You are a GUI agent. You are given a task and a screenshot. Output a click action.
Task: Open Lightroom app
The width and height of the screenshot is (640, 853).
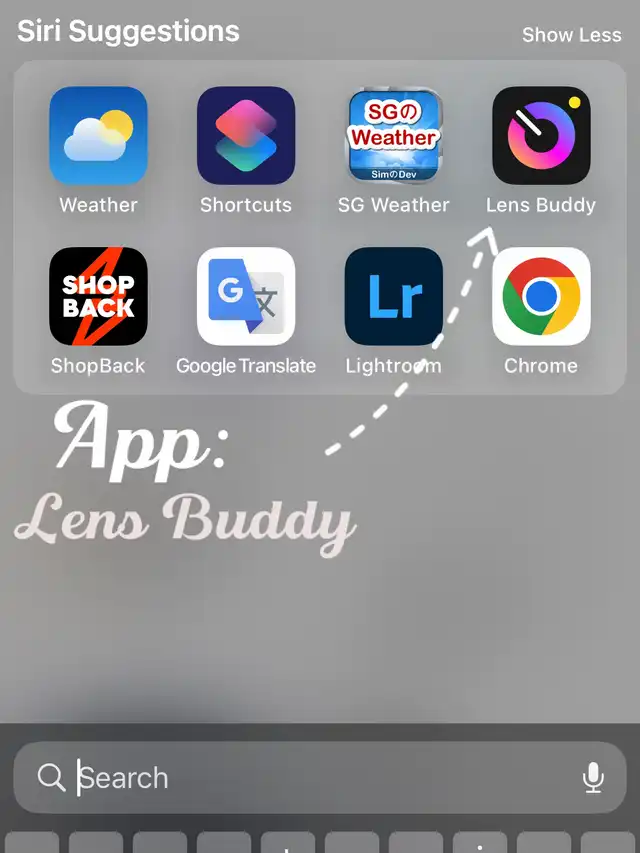tap(394, 296)
